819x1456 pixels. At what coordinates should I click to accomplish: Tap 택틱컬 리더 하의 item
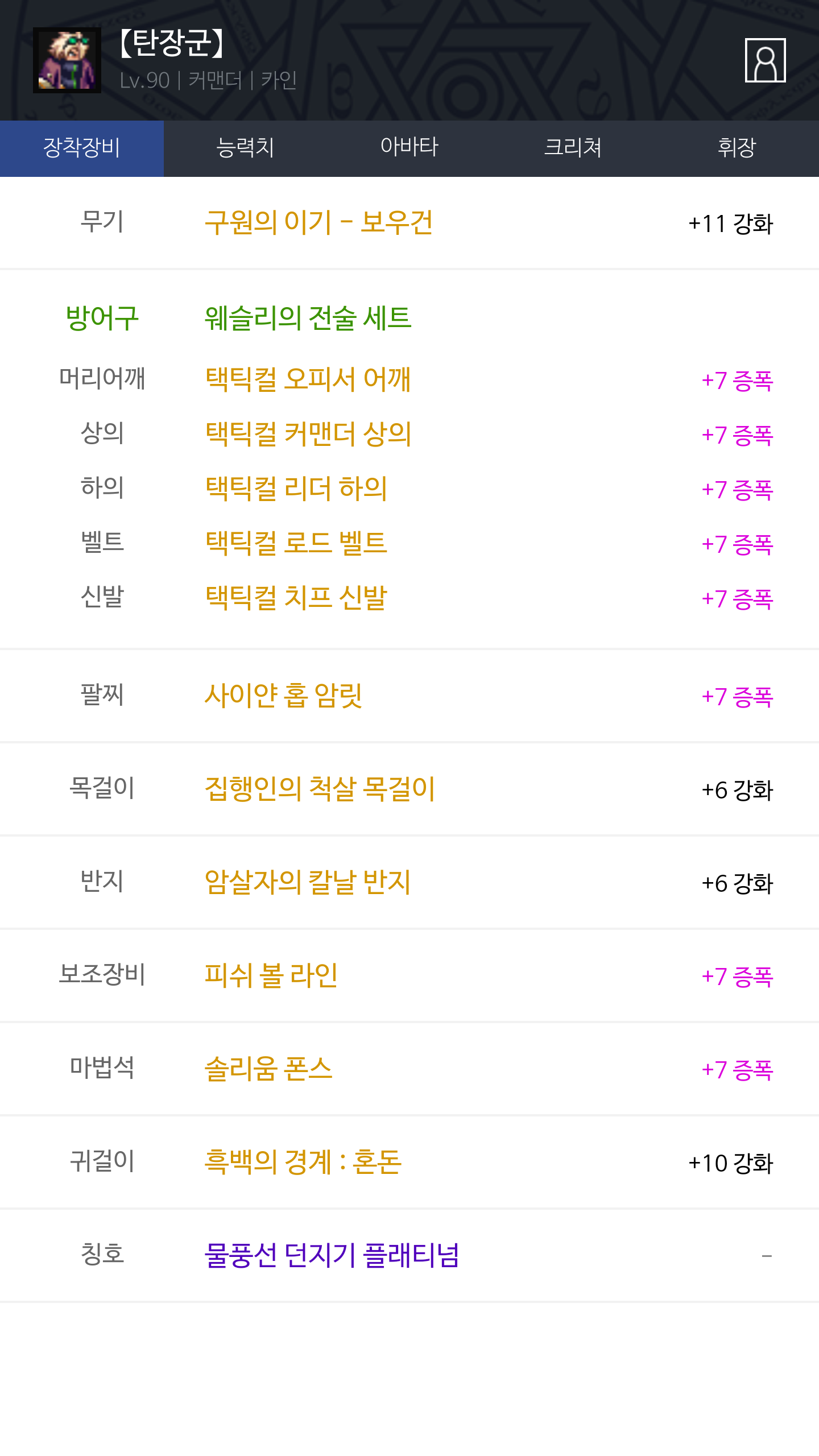click(x=296, y=489)
